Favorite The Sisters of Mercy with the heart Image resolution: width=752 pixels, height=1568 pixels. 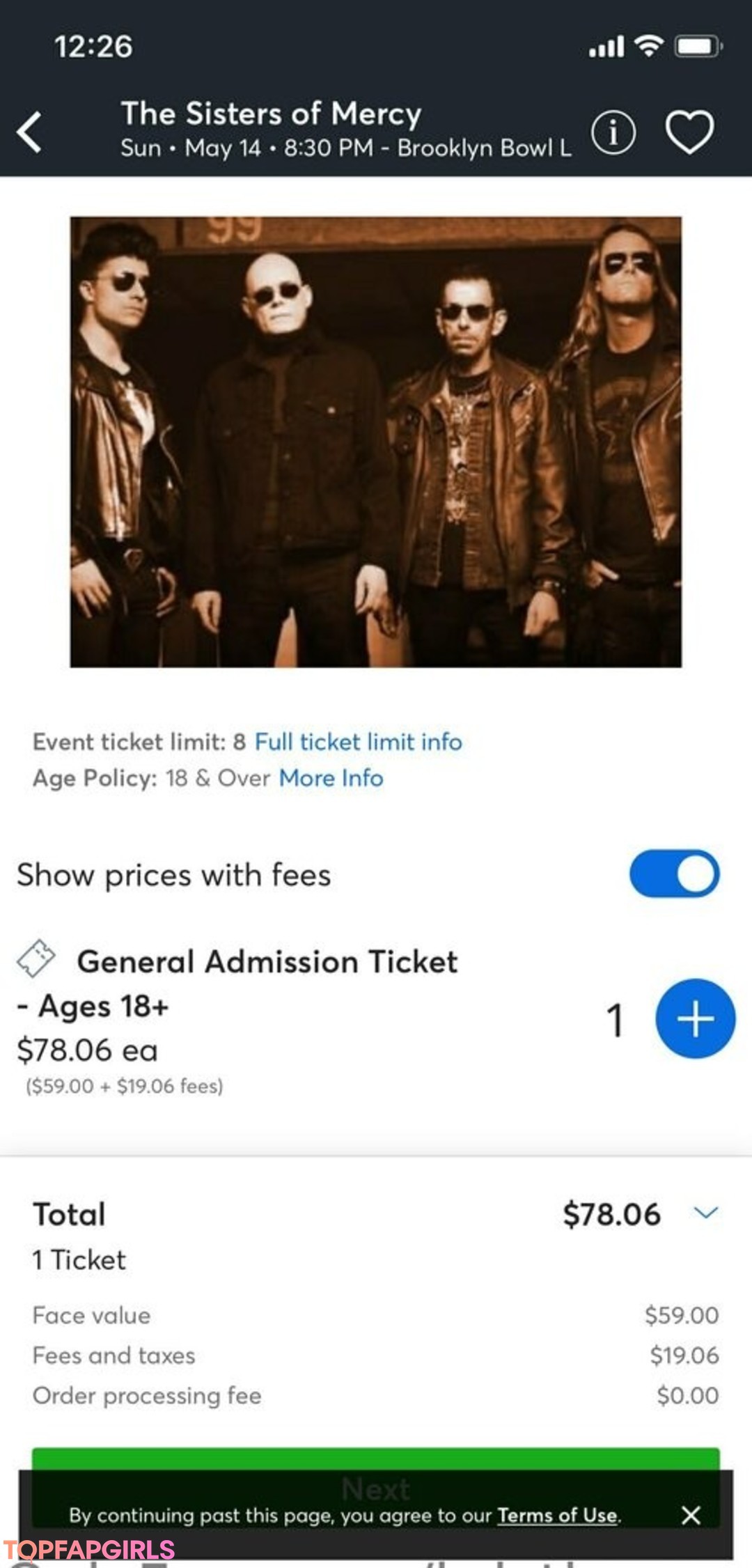coord(689,131)
